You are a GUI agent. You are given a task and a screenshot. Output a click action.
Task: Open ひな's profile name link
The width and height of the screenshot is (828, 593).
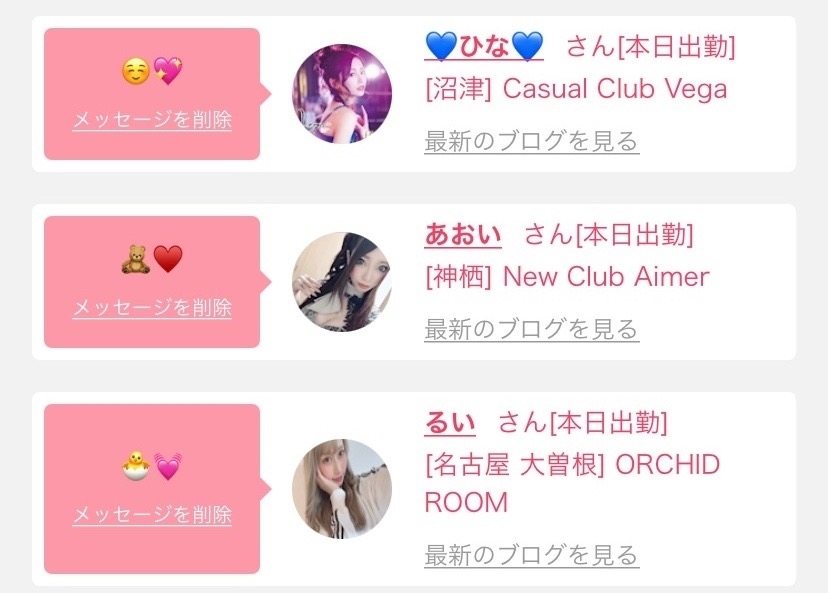[484, 46]
